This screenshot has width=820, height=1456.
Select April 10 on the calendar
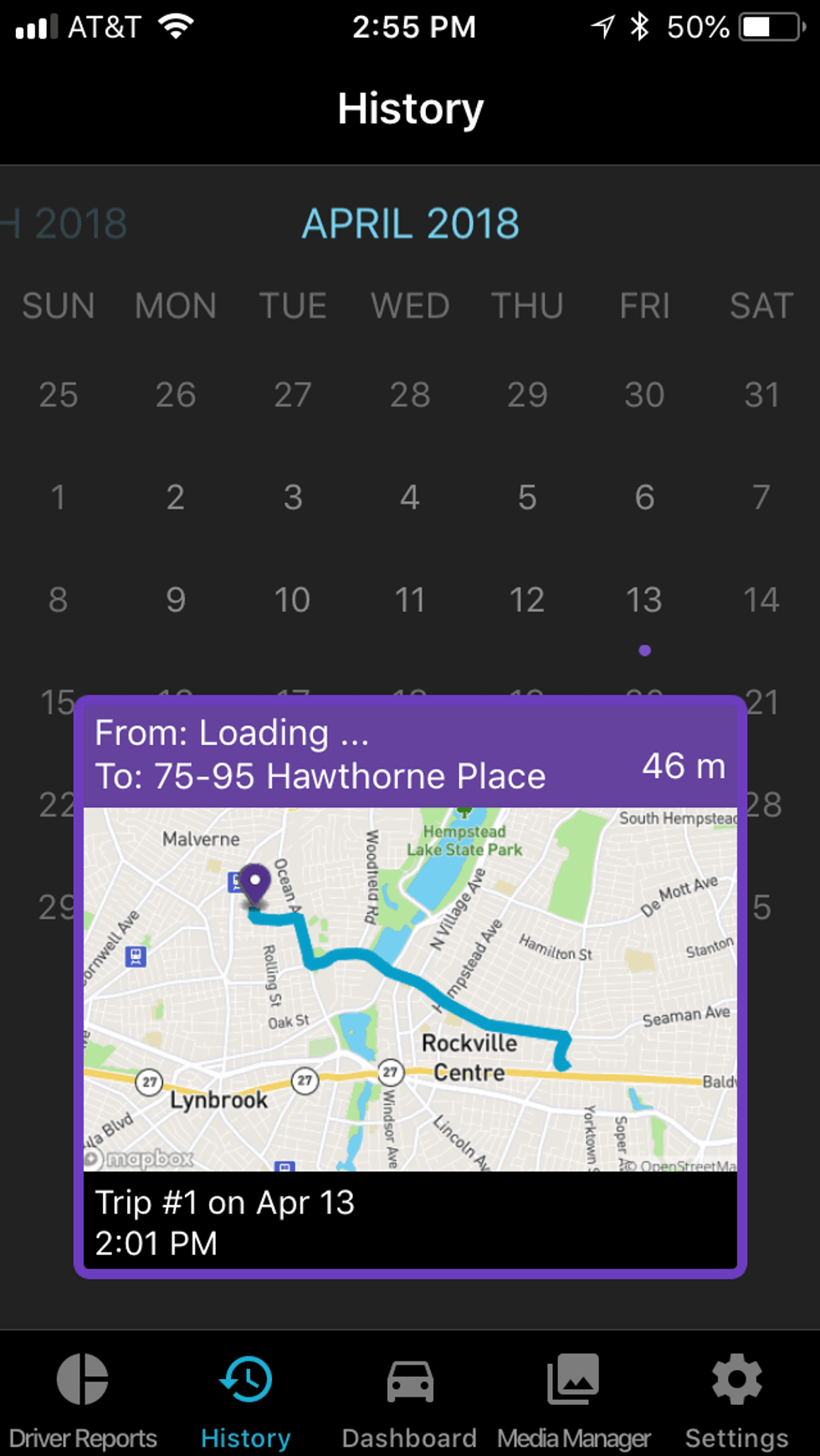(x=292, y=600)
